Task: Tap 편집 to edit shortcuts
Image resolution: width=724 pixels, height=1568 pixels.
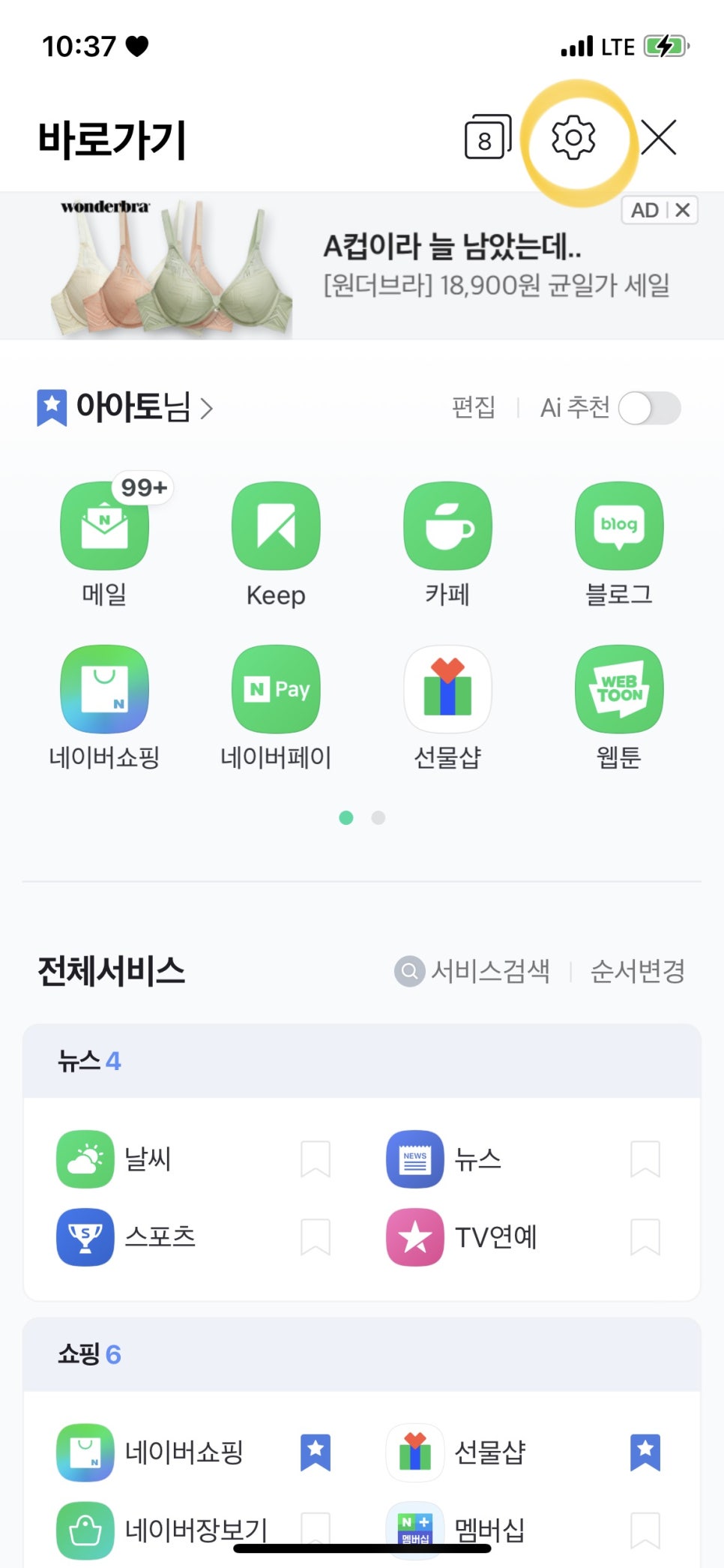Action: pos(474,407)
